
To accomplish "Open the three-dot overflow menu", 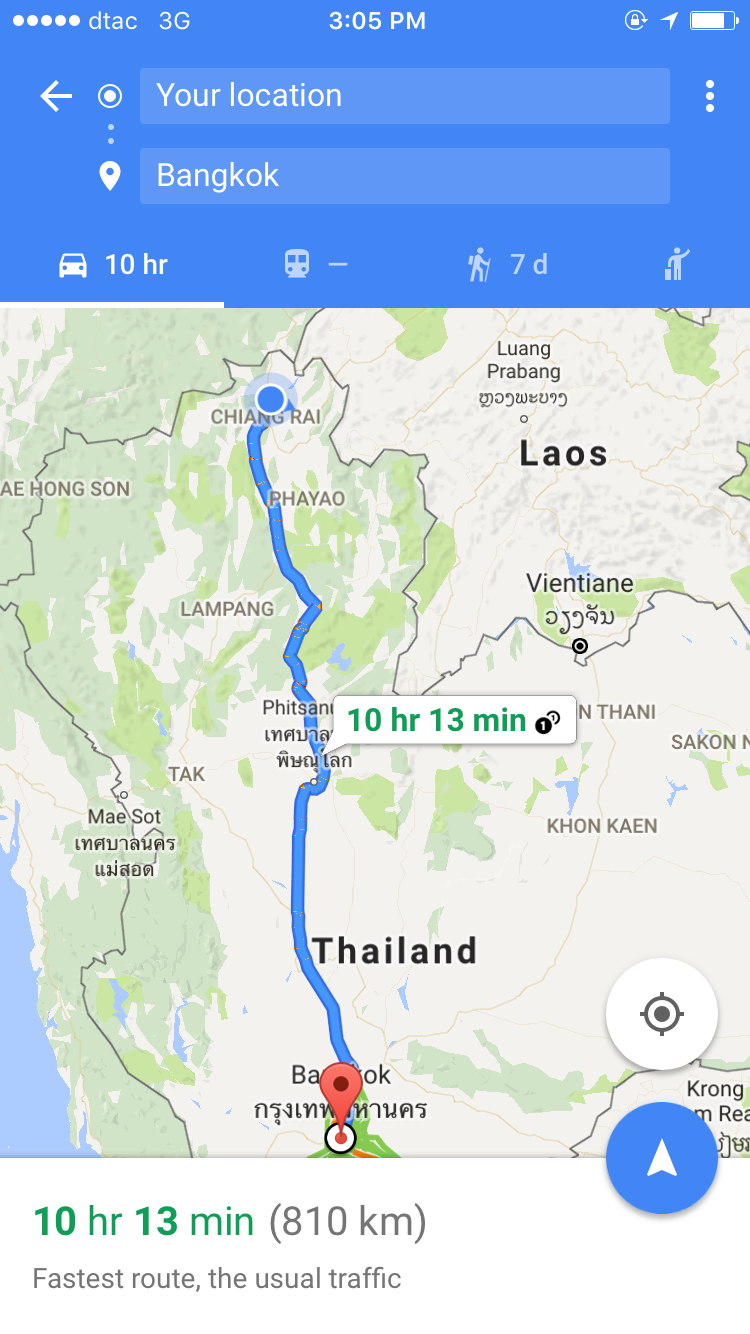I will tap(709, 96).
